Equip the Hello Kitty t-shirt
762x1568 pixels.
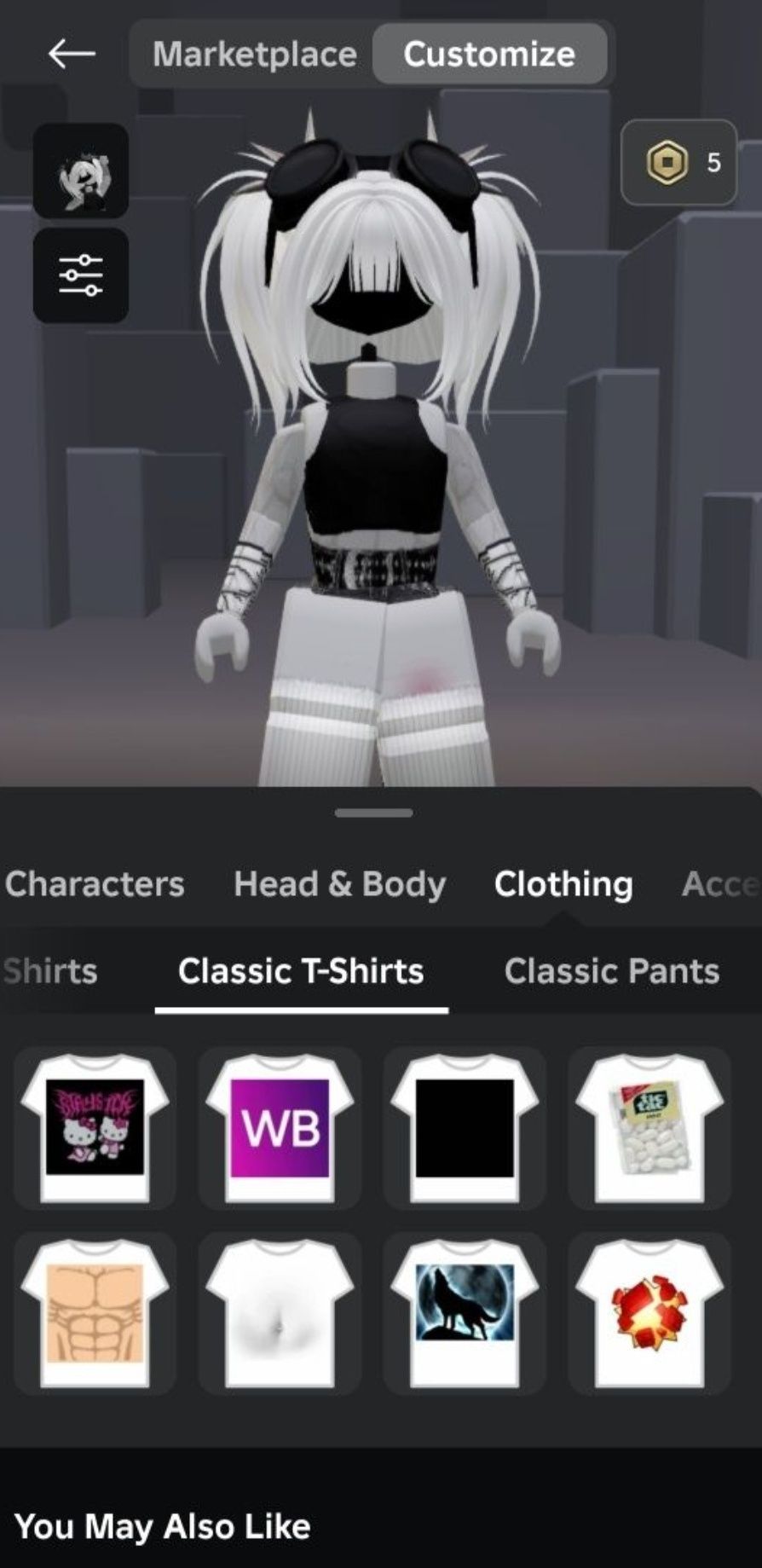tap(95, 1127)
